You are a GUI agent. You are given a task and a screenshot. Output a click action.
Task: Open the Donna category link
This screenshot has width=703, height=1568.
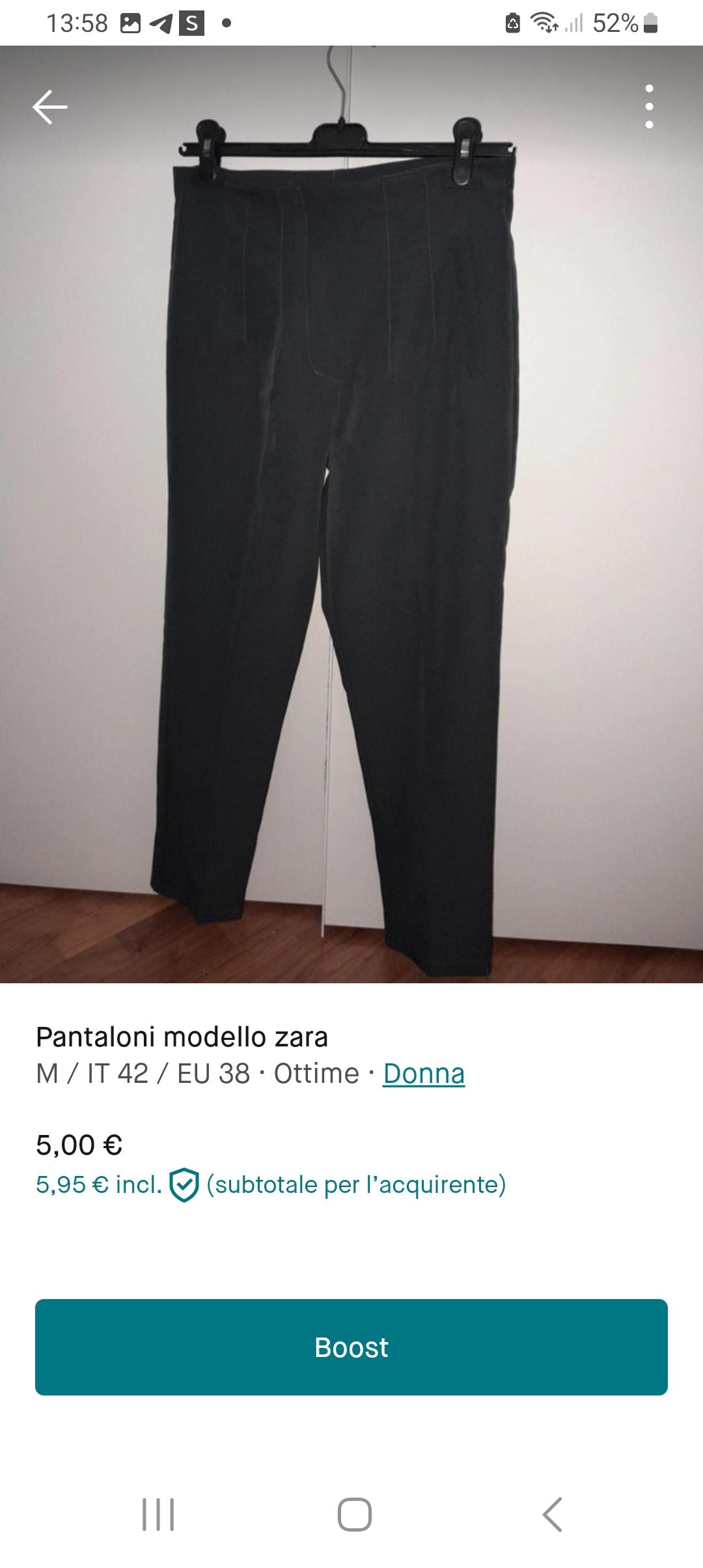[x=423, y=1074]
